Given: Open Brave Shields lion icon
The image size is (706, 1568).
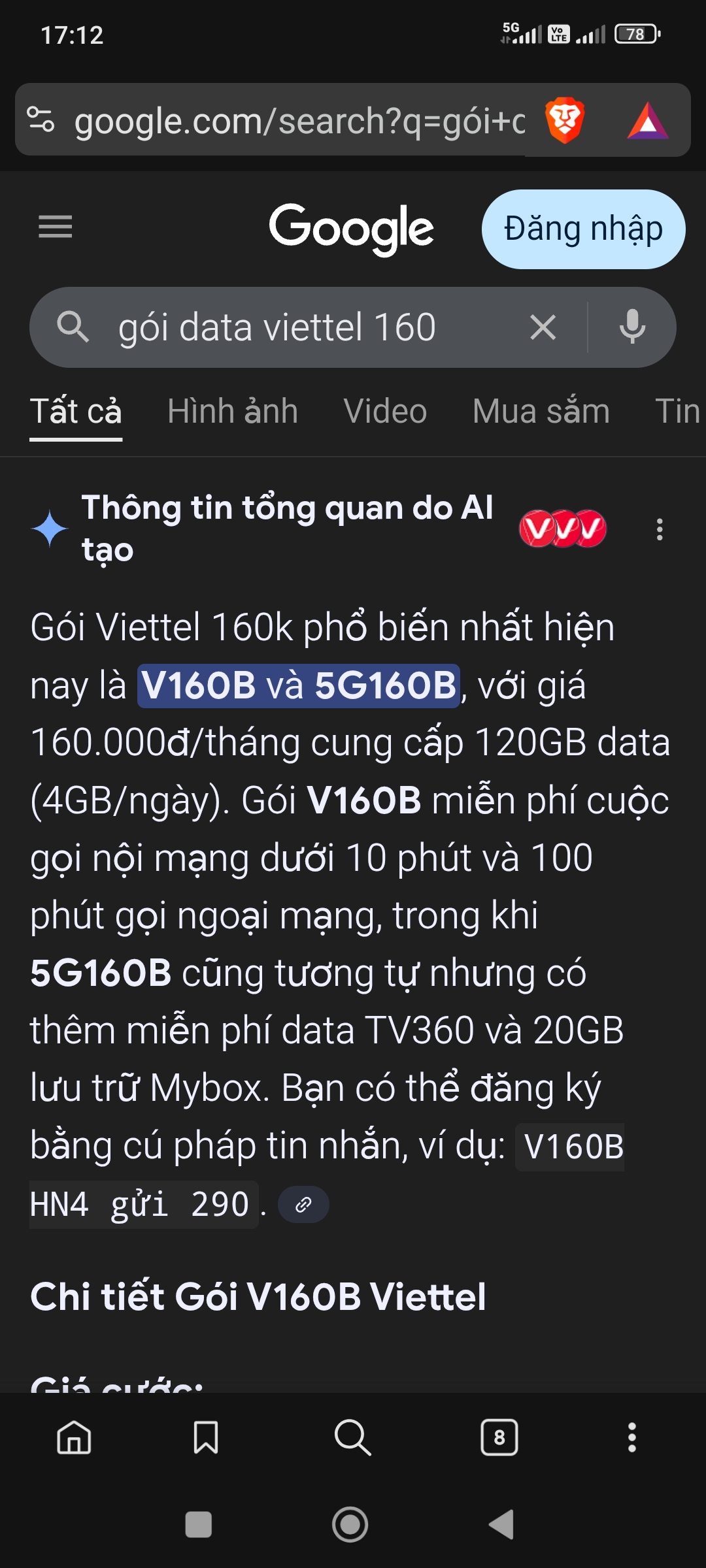Looking at the screenshot, I should pyautogui.click(x=564, y=120).
